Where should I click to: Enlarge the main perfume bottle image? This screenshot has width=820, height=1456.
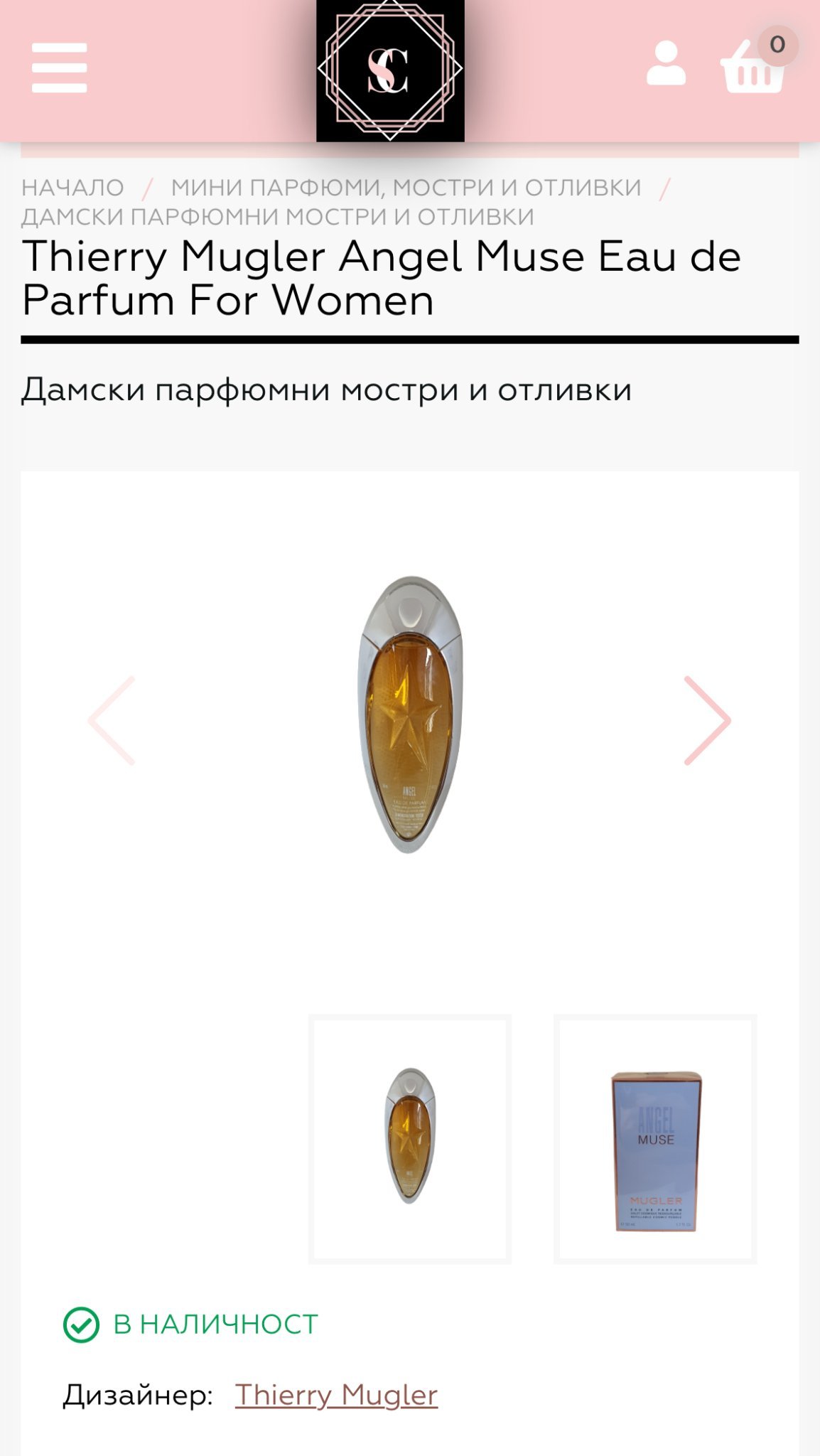click(x=410, y=714)
